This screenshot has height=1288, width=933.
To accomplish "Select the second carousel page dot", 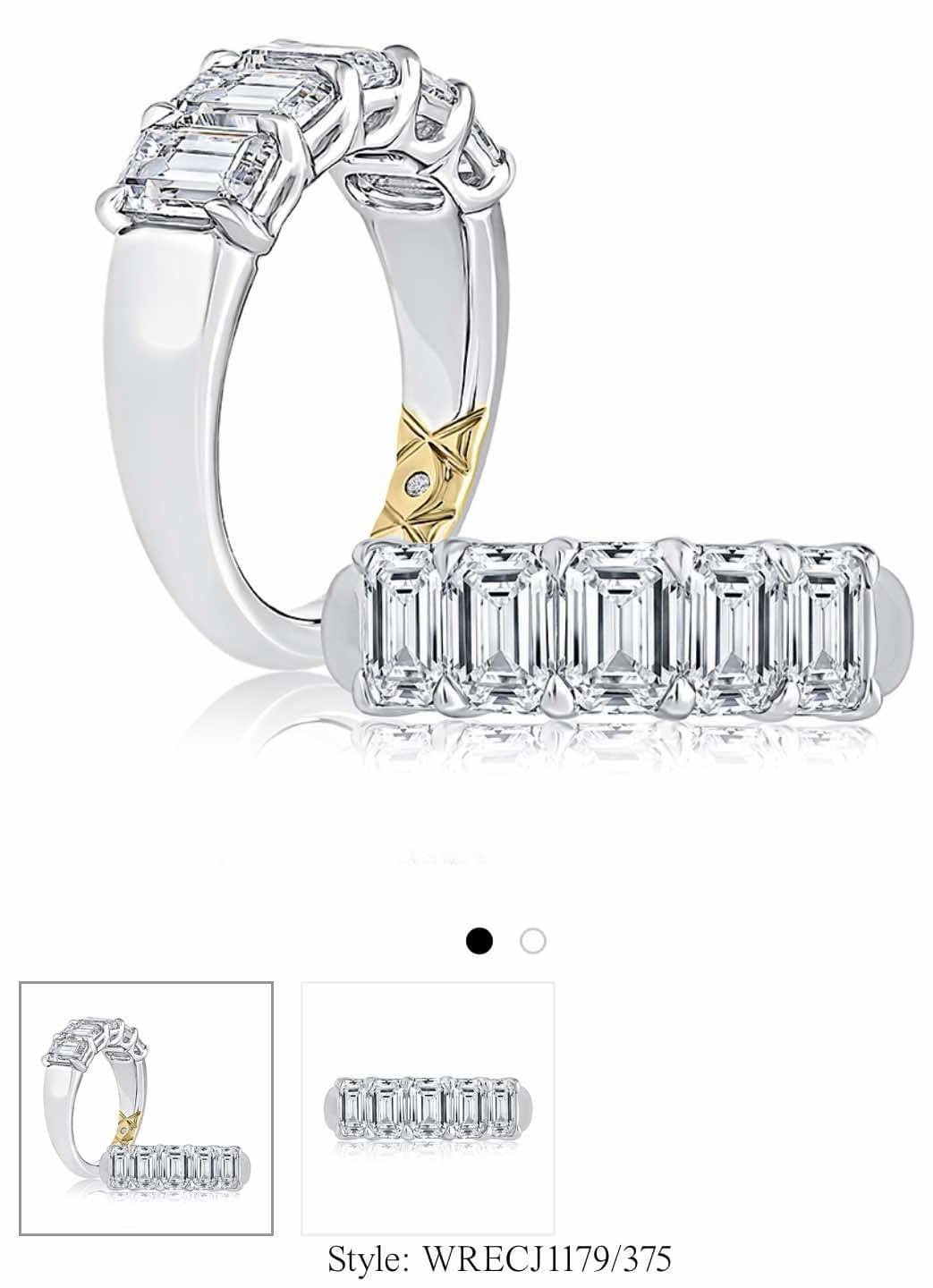I will click(532, 941).
